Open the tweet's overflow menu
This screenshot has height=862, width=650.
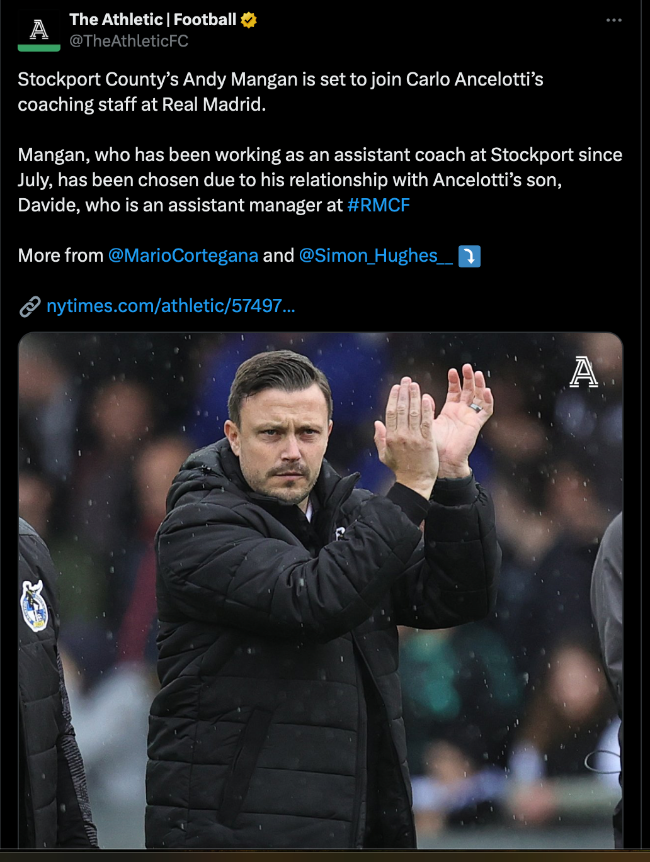pyautogui.click(x=614, y=20)
